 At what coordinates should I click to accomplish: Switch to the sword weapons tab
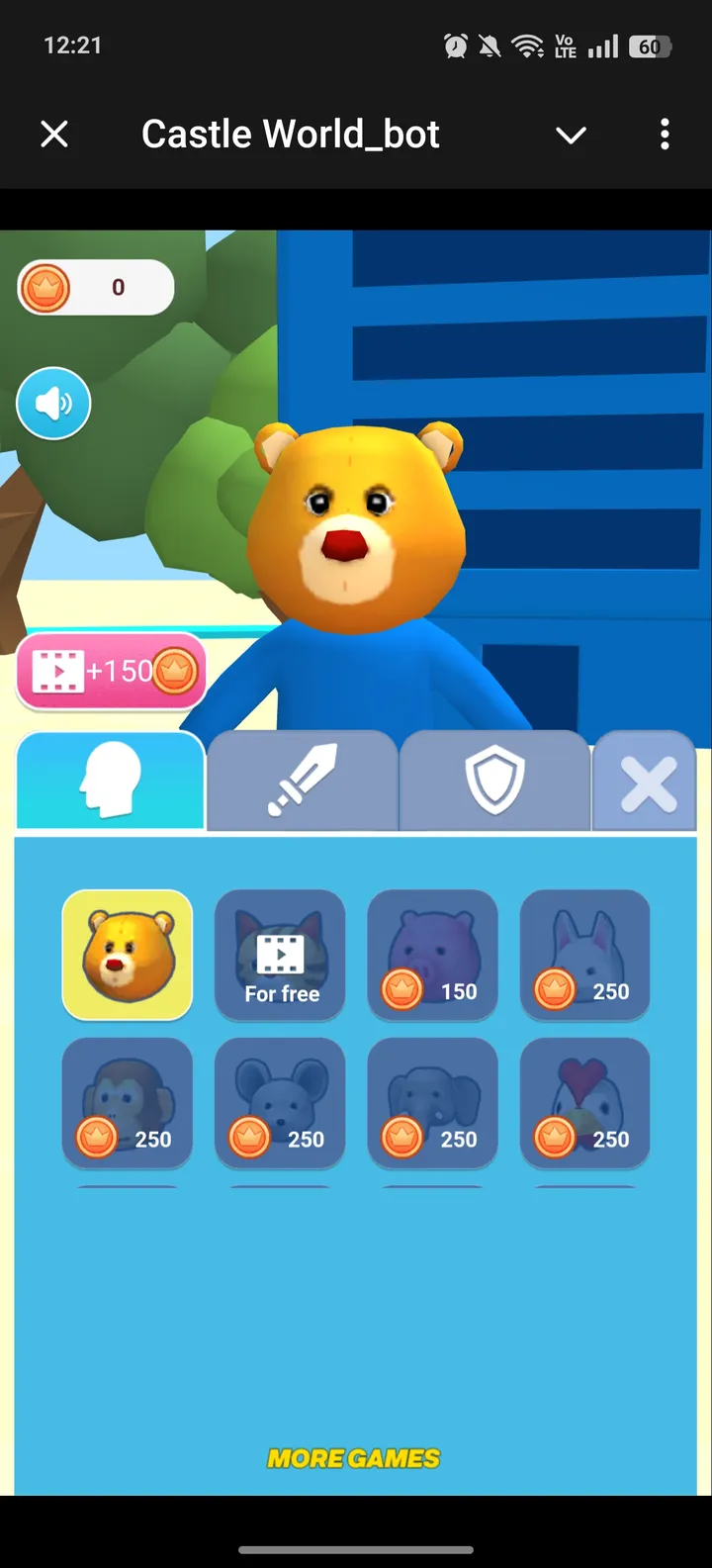[302, 782]
